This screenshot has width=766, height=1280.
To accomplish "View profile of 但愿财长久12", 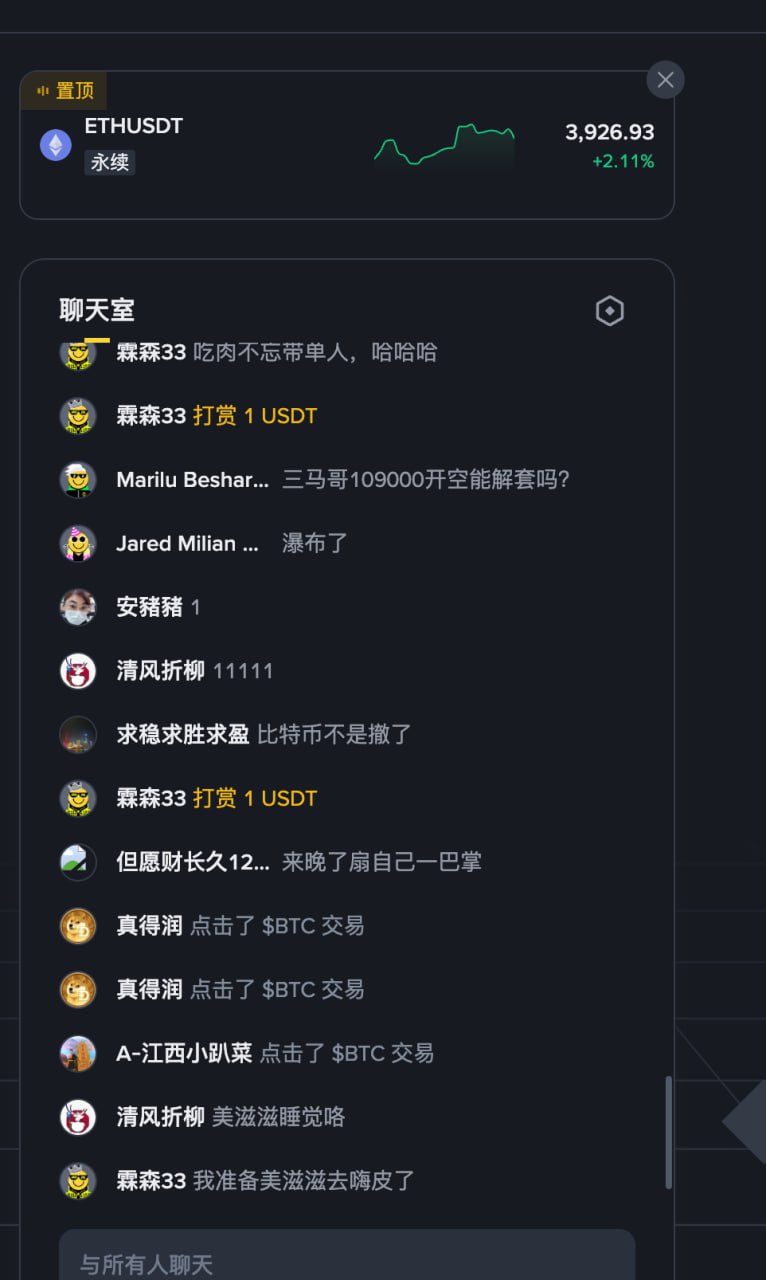I will click(78, 862).
